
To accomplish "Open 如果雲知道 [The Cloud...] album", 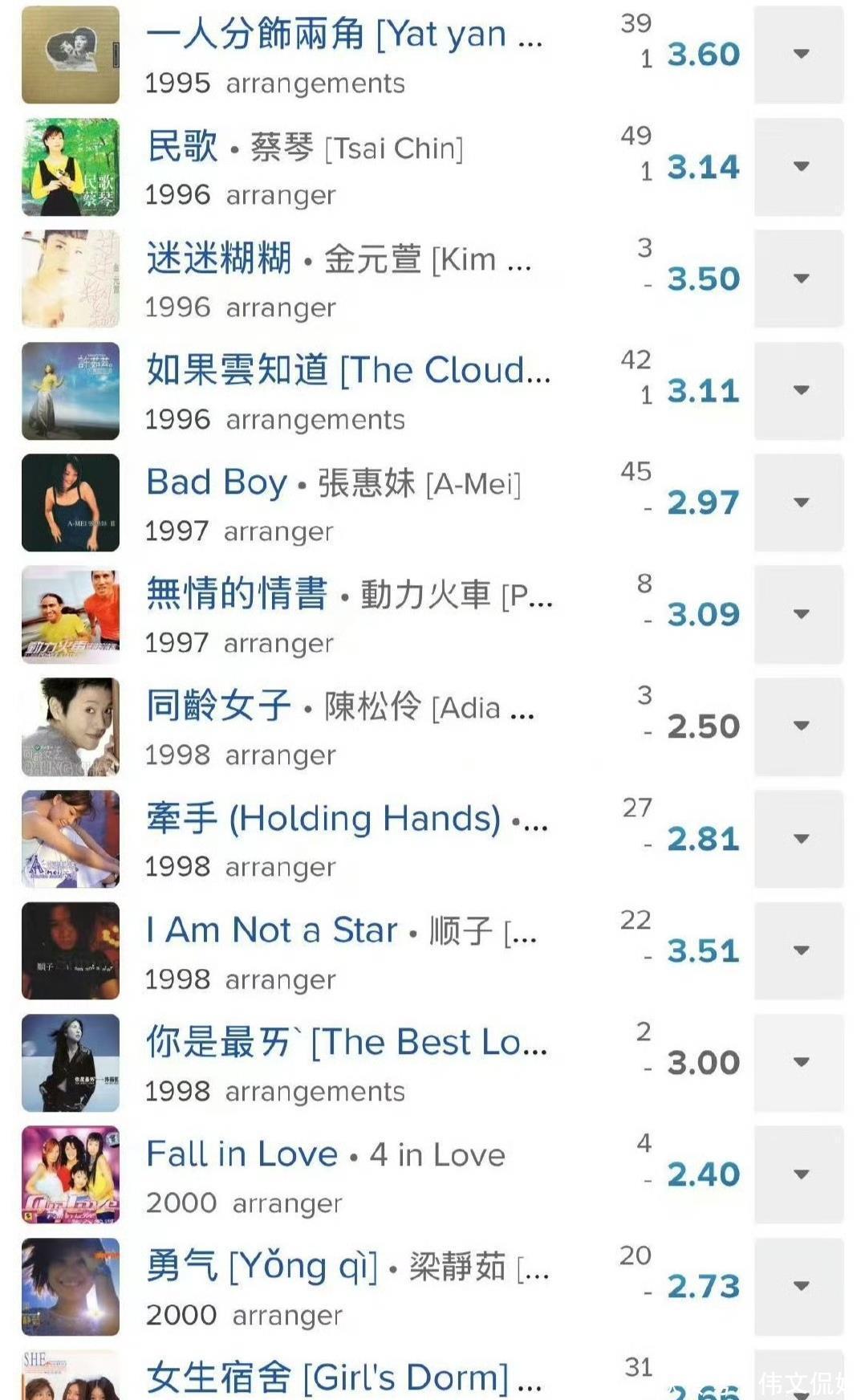I will 347,371.
